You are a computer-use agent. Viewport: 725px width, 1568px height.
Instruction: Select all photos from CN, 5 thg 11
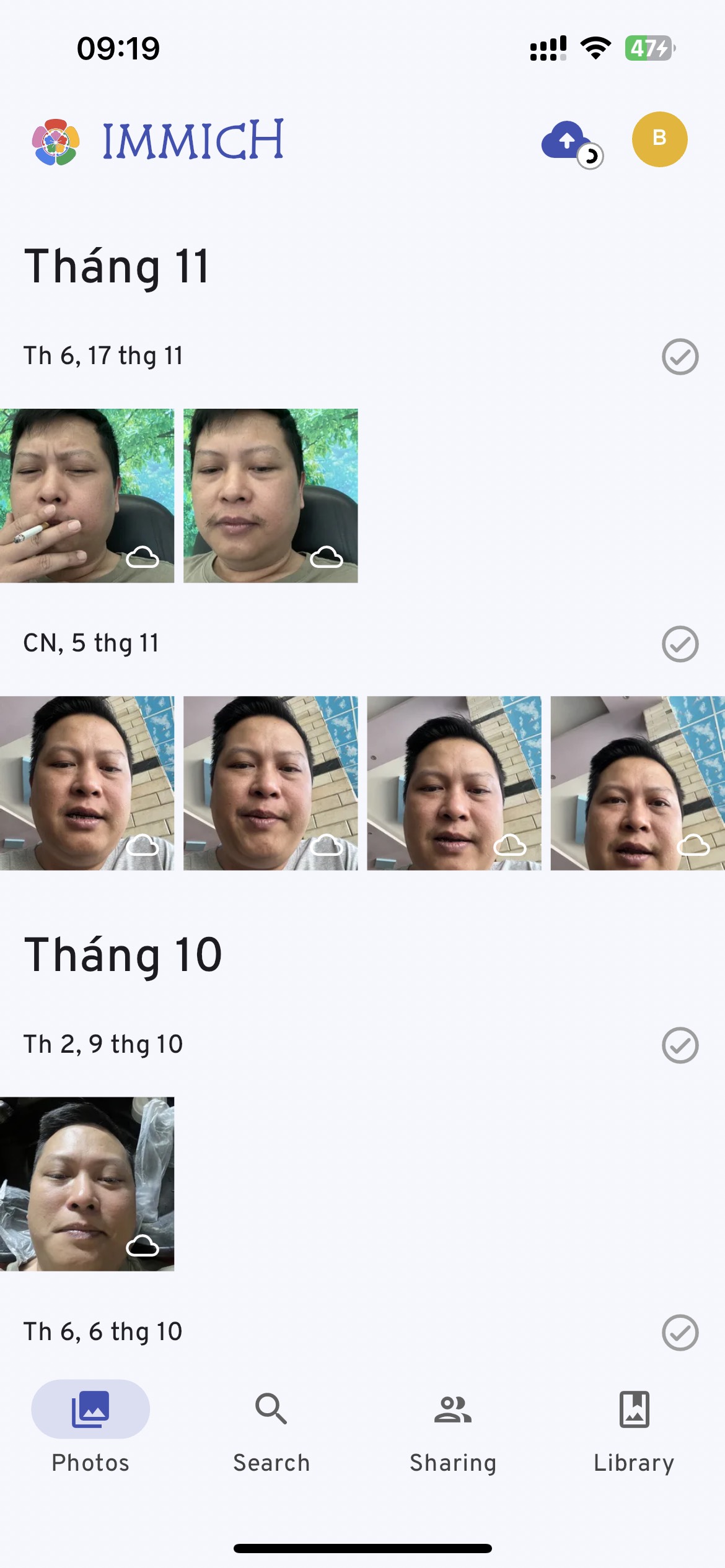click(x=680, y=644)
